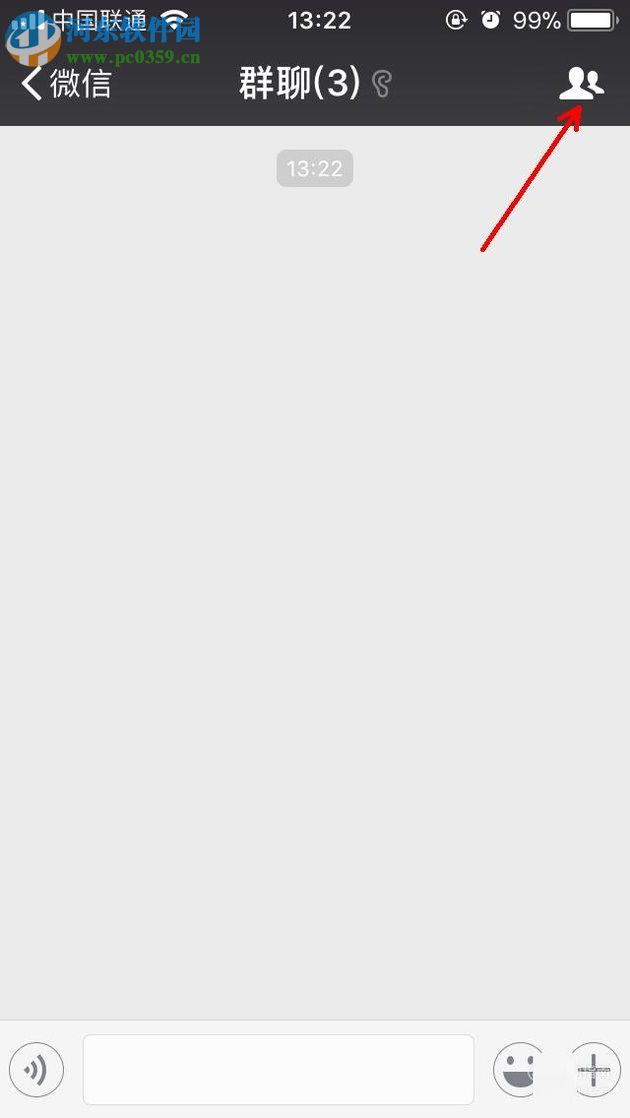
Task: Switch to voice message input
Action: 36,1070
